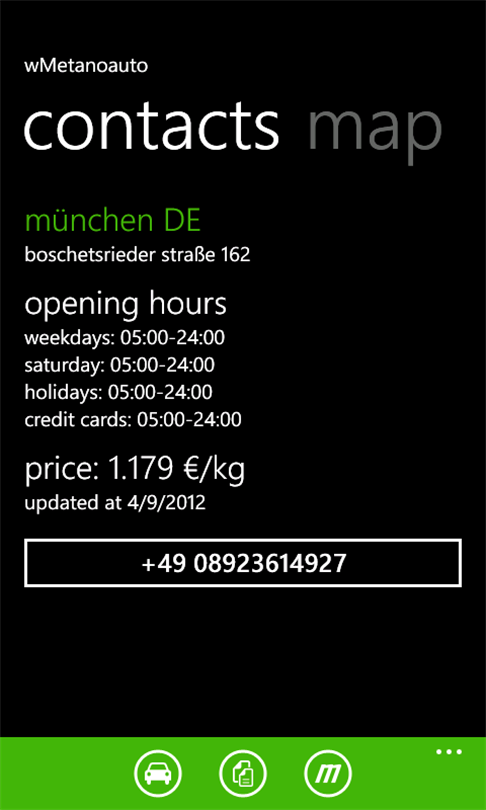Tap the car icon in app bar

[x=158, y=774]
